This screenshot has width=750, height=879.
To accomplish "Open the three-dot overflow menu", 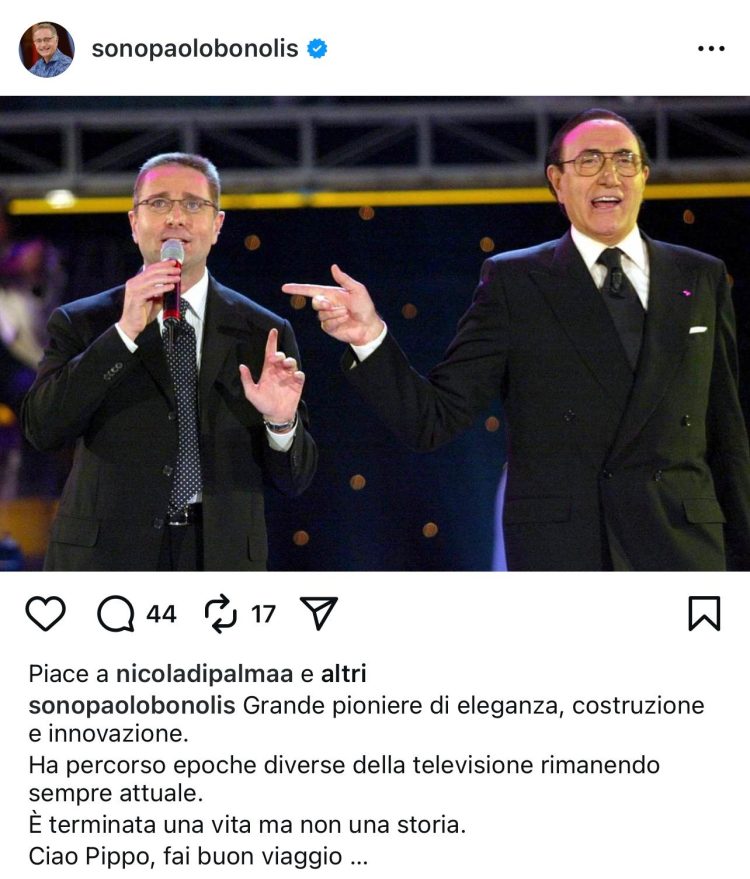I will [710, 48].
